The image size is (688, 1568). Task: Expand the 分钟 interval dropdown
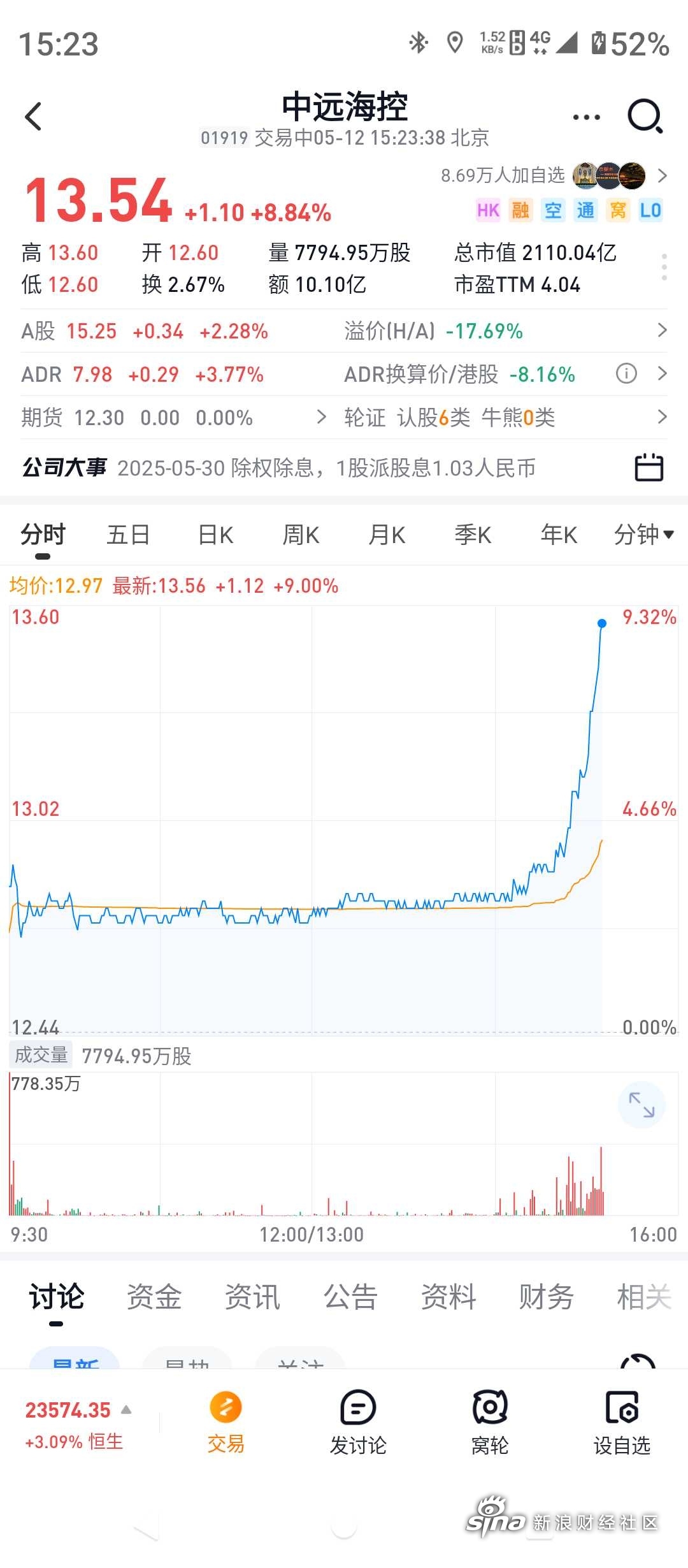(x=643, y=535)
